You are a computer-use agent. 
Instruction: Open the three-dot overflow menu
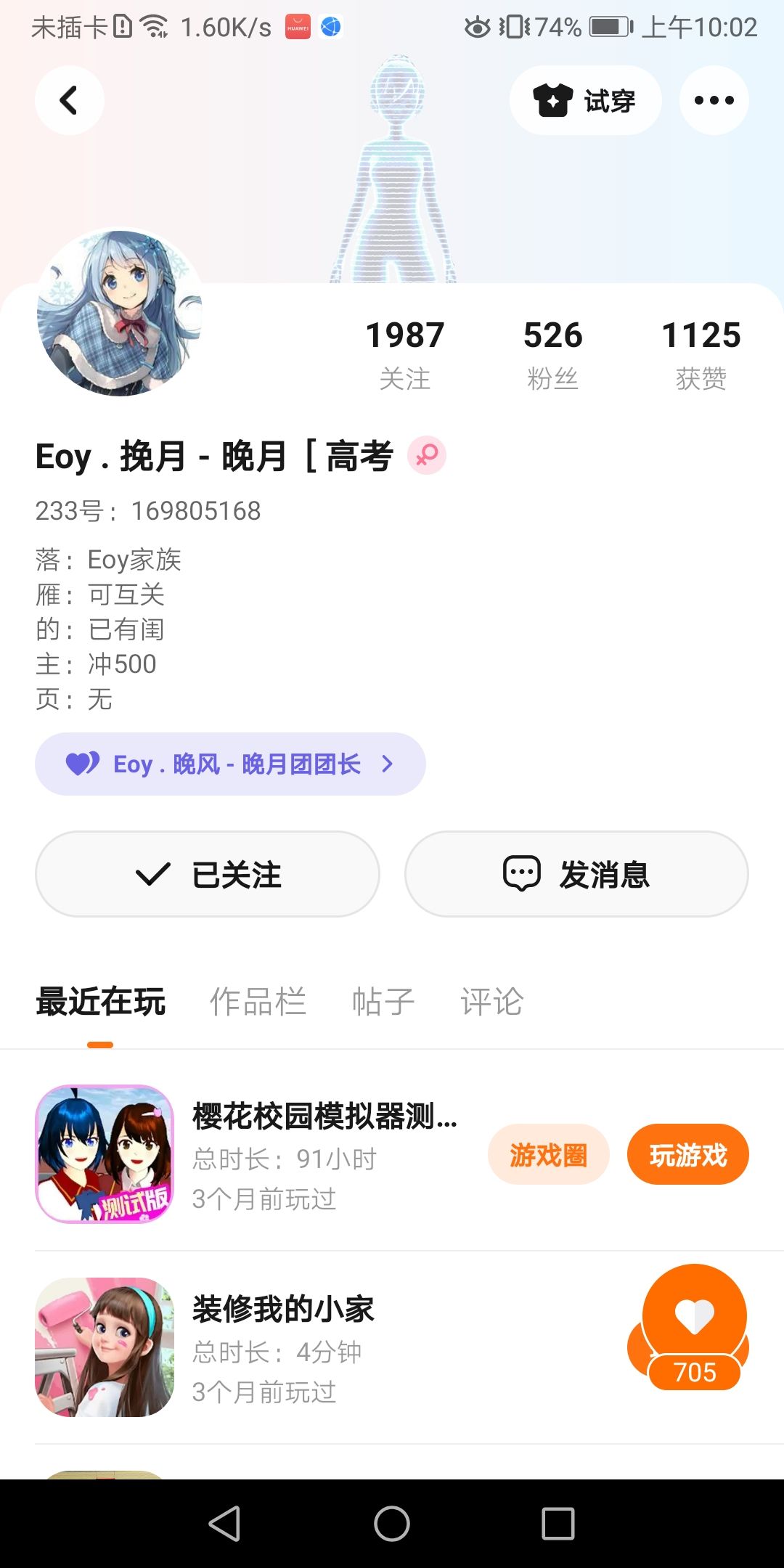(714, 100)
